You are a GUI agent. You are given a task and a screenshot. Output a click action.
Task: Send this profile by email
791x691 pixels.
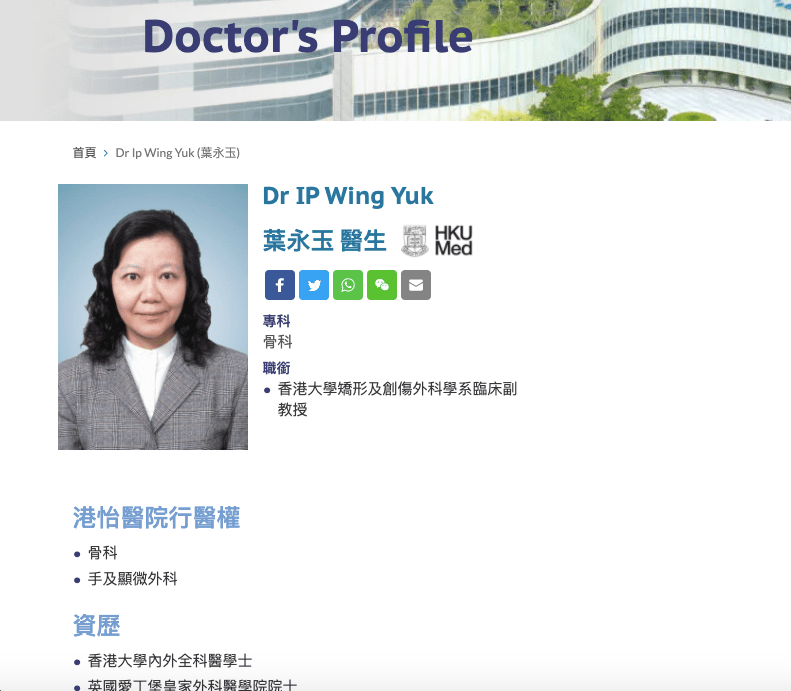tap(416, 285)
